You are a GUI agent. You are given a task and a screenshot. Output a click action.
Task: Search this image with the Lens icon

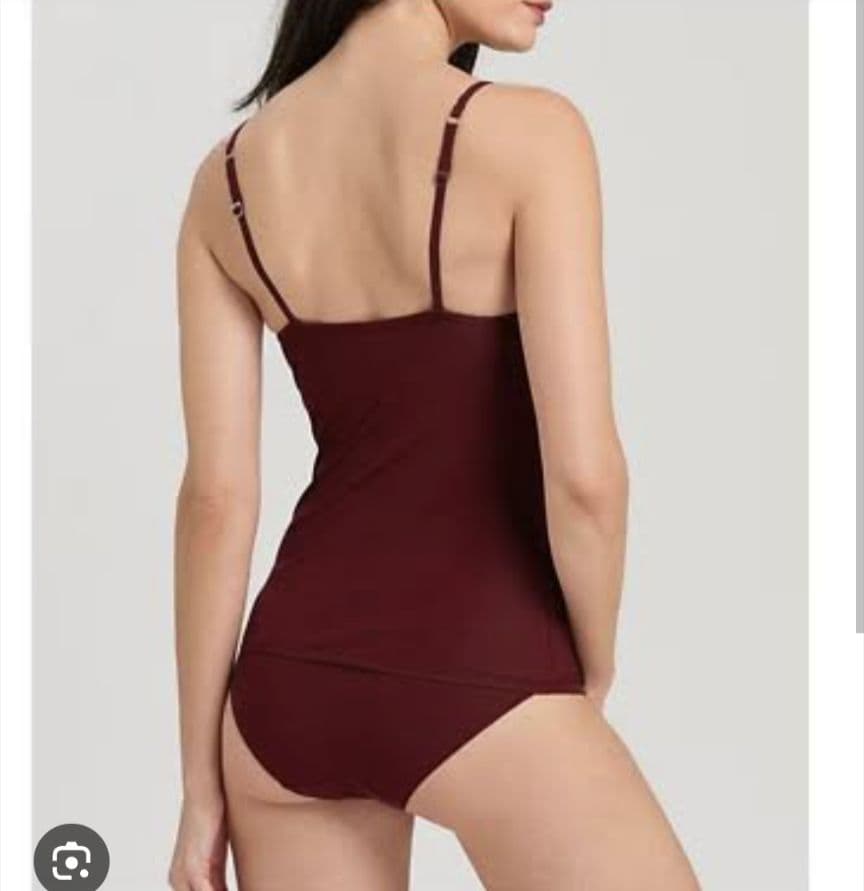(x=71, y=860)
